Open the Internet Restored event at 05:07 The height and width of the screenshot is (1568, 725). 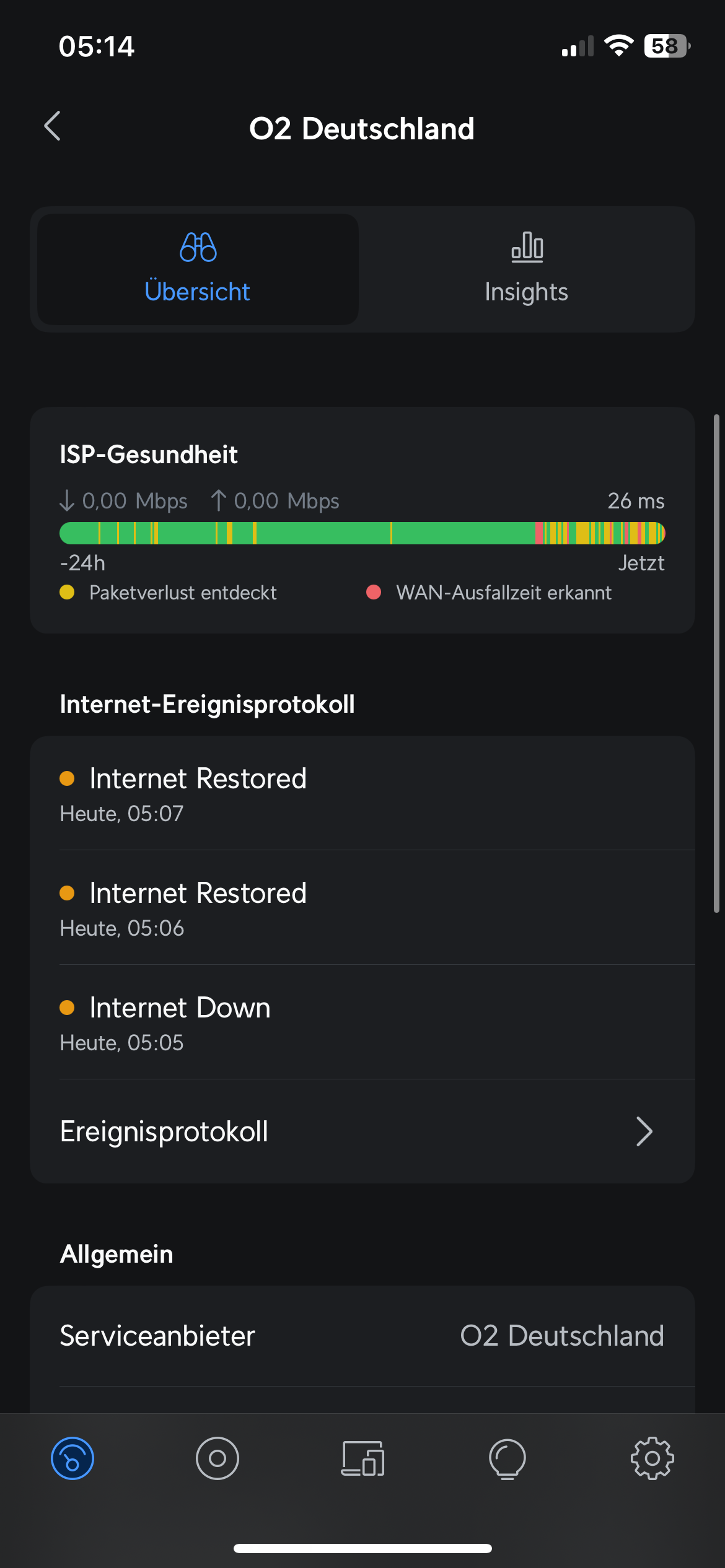click(x=362, y=793)
